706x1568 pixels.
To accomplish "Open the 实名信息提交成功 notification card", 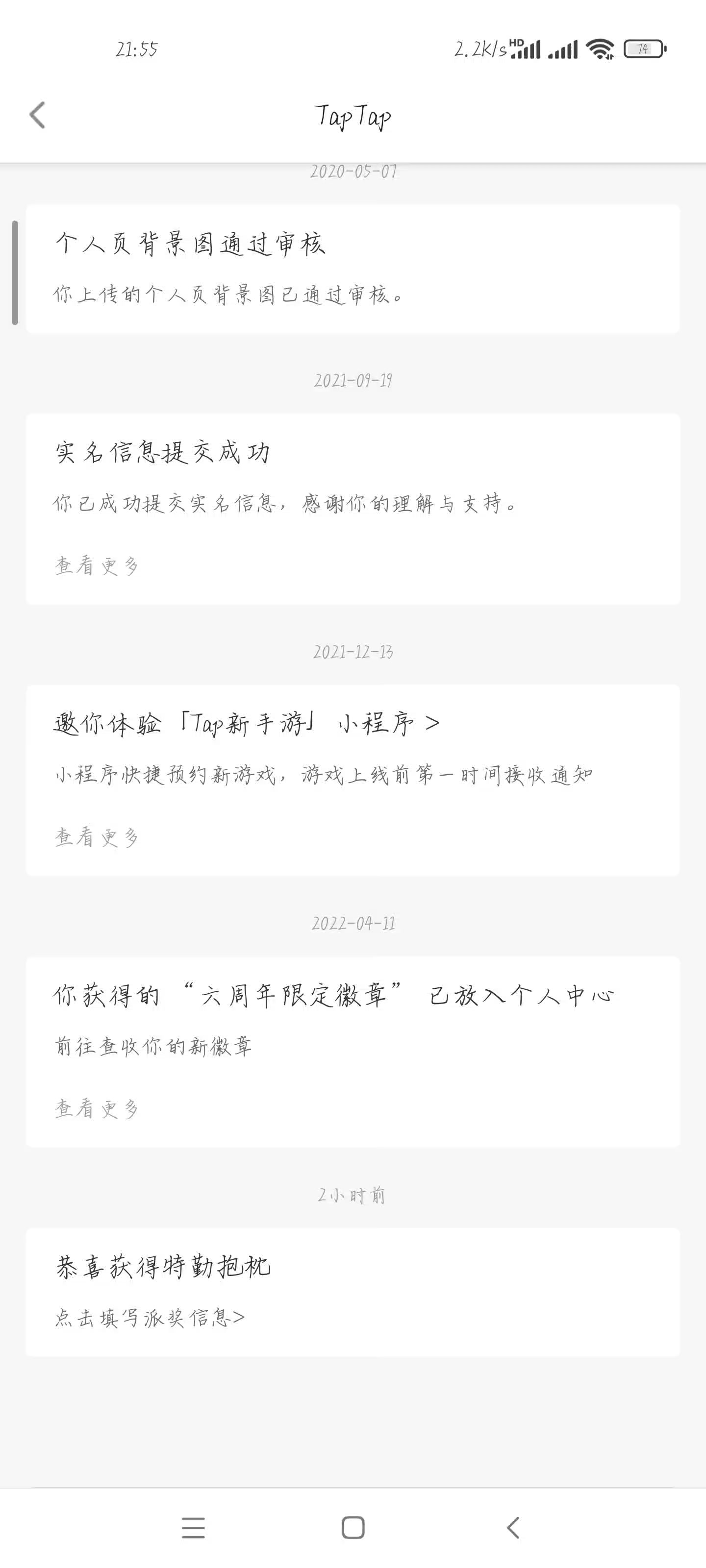I will (x=353, y=509).
